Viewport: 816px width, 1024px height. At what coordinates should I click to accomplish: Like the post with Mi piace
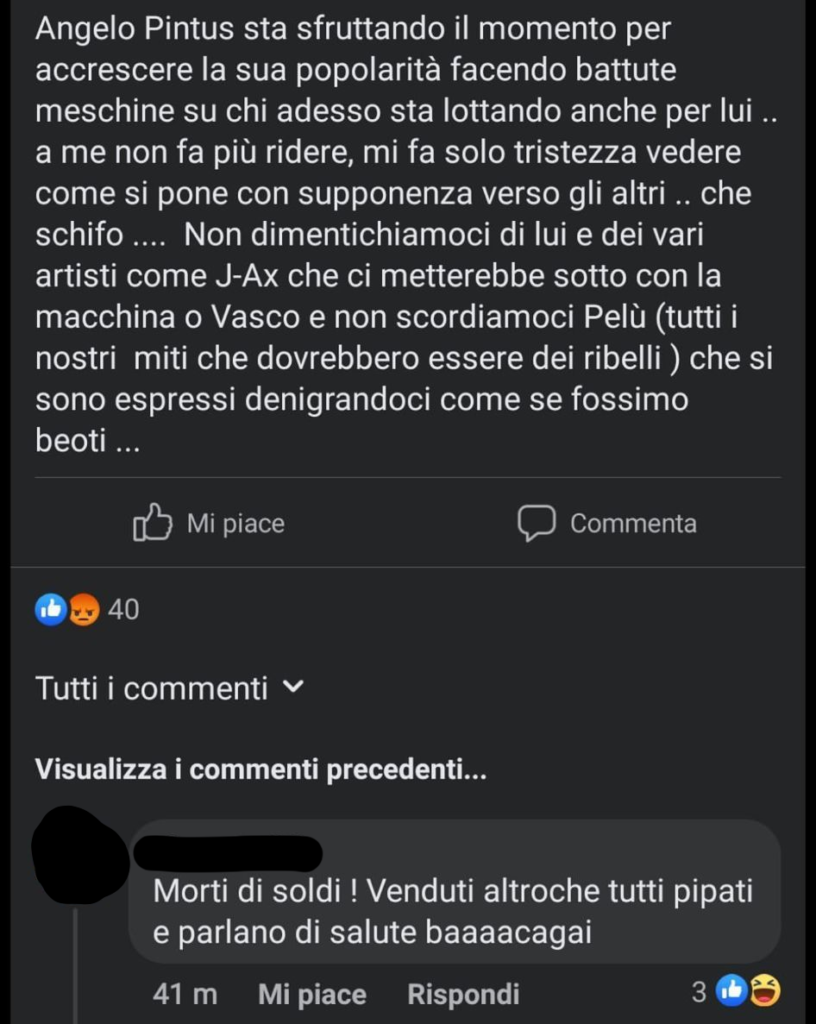(209, 523)
